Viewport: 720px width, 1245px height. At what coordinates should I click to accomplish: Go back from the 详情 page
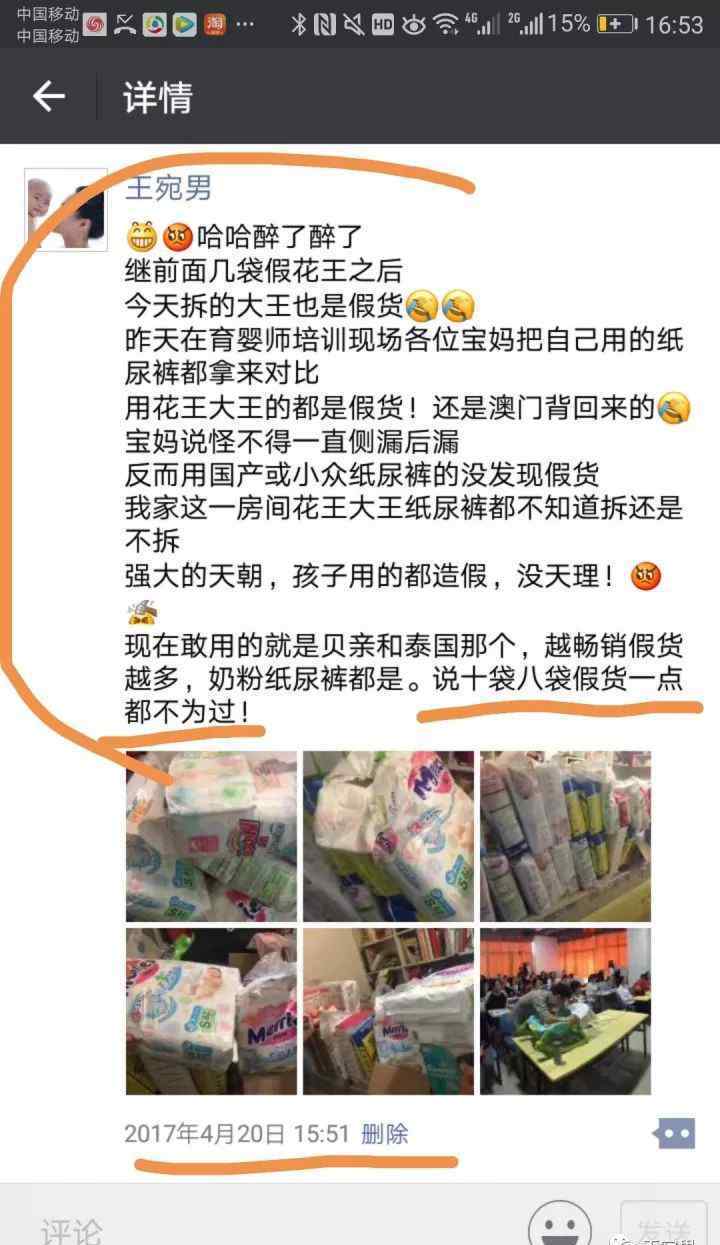(48, 97)
